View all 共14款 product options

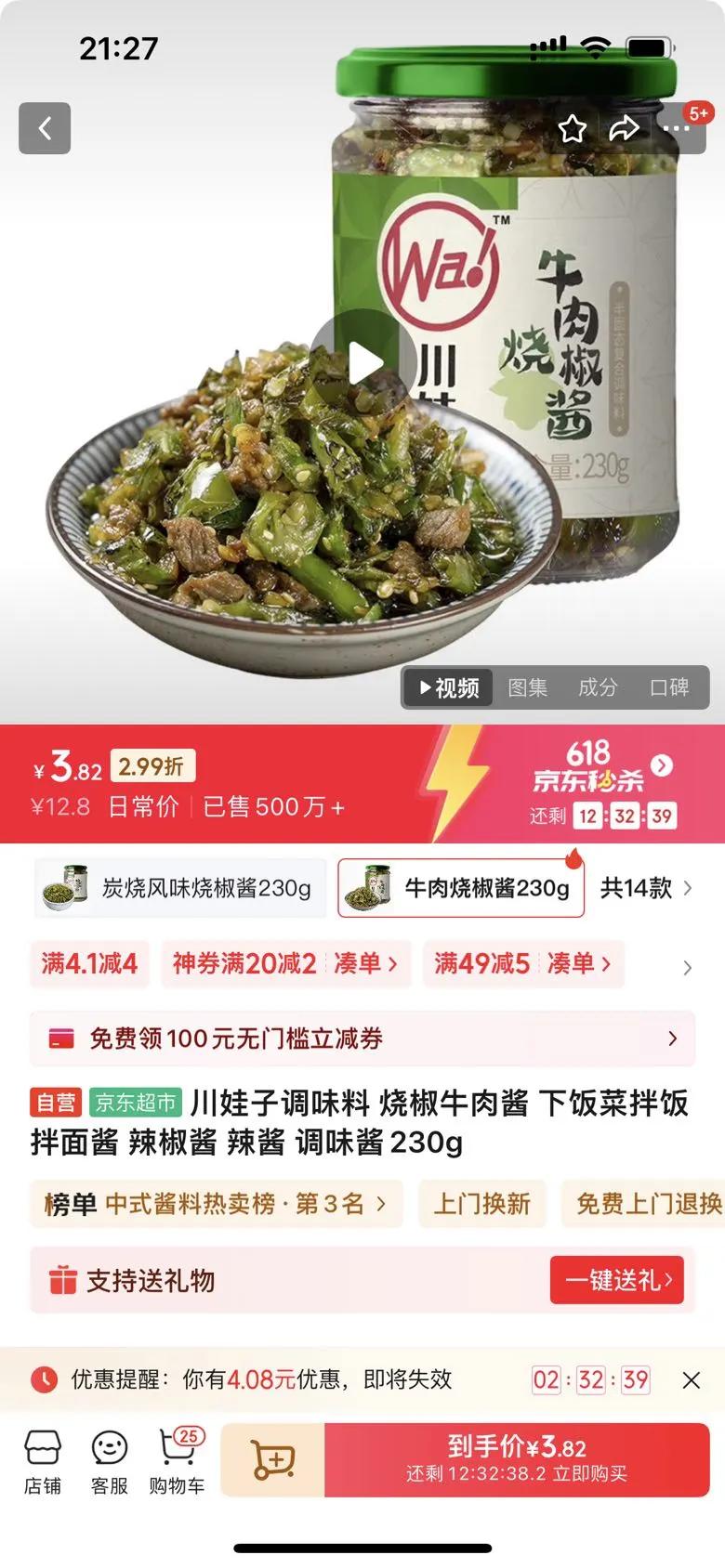coord(645,888)
